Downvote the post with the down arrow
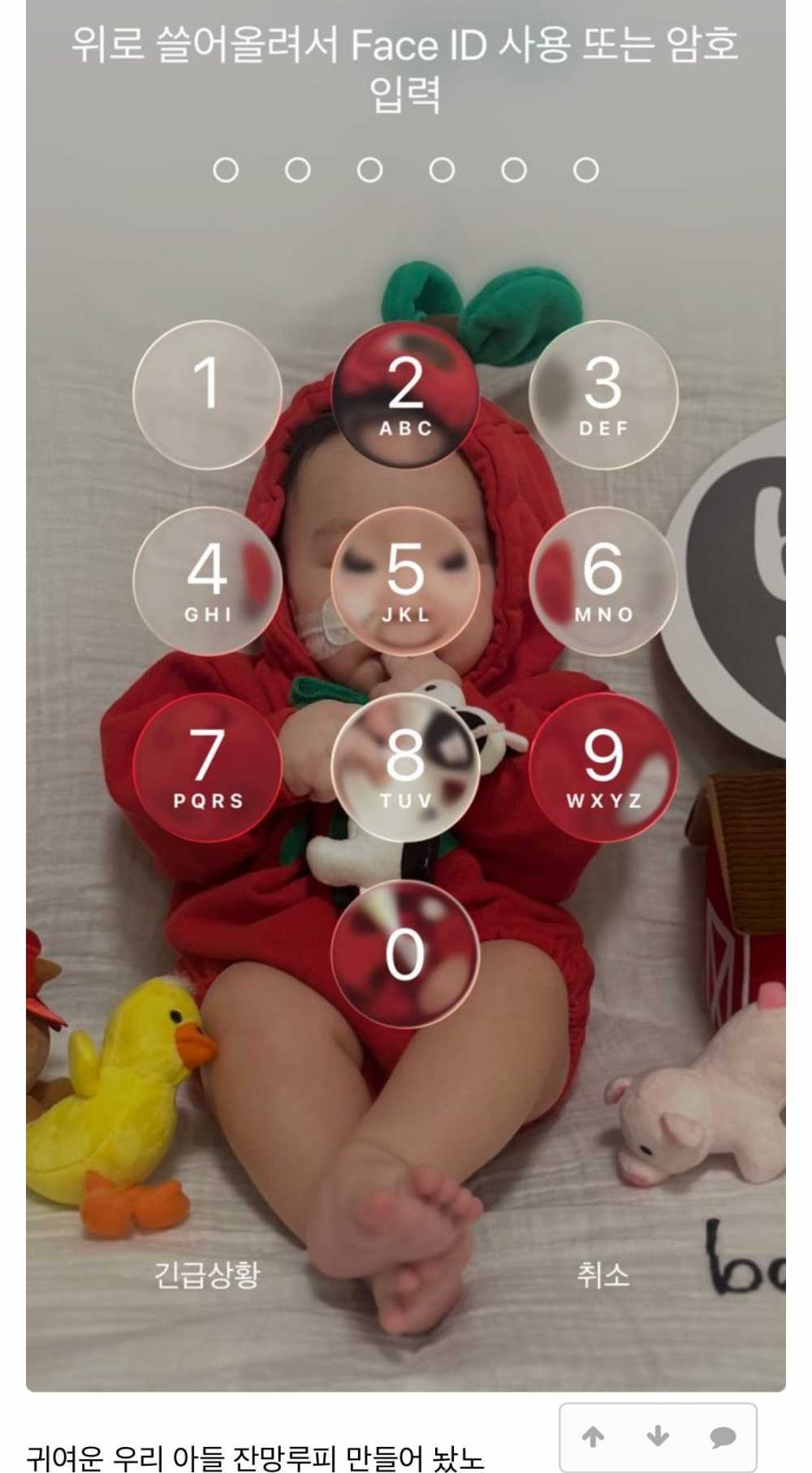This screenshot has width=812, height=1473. pos(658,1436)
